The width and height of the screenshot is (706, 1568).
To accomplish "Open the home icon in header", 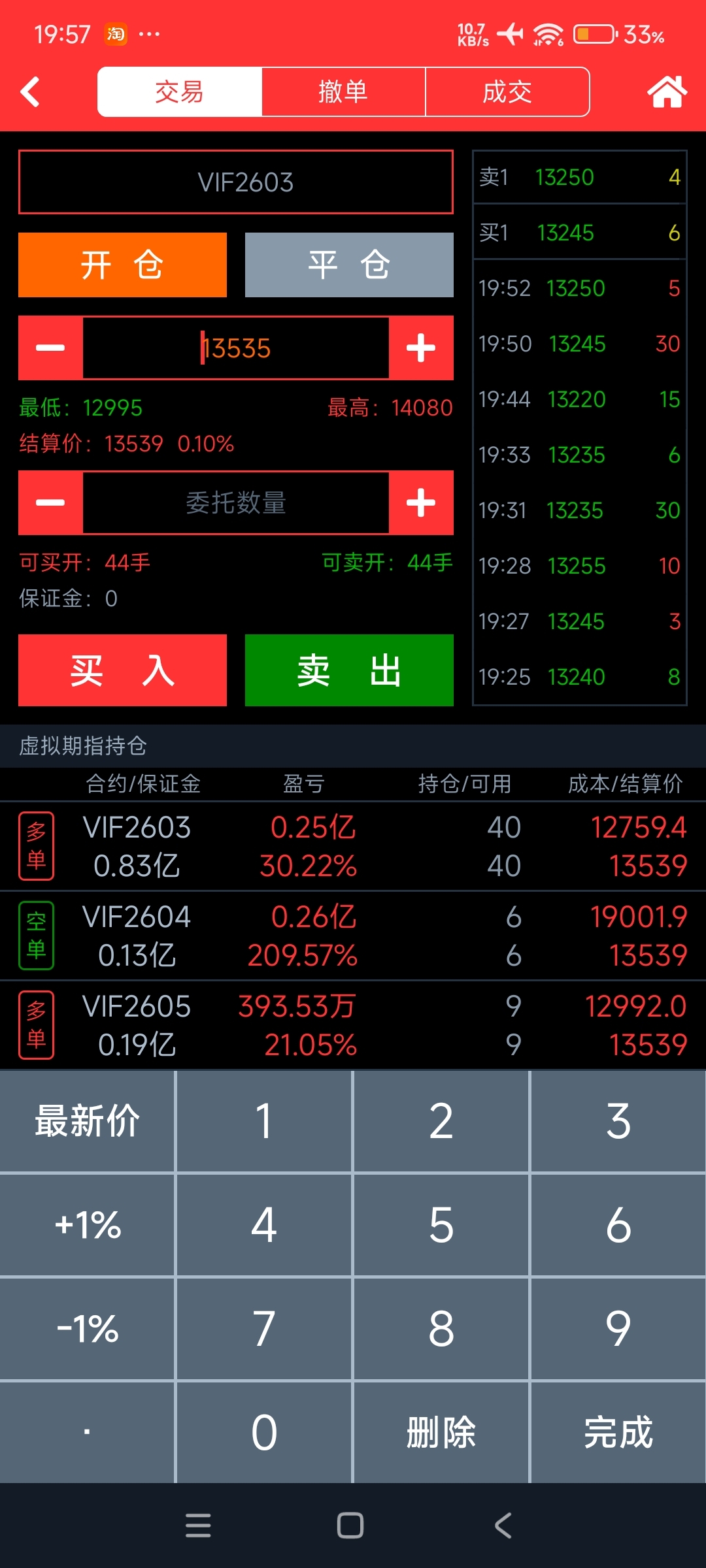I will 667,91.
